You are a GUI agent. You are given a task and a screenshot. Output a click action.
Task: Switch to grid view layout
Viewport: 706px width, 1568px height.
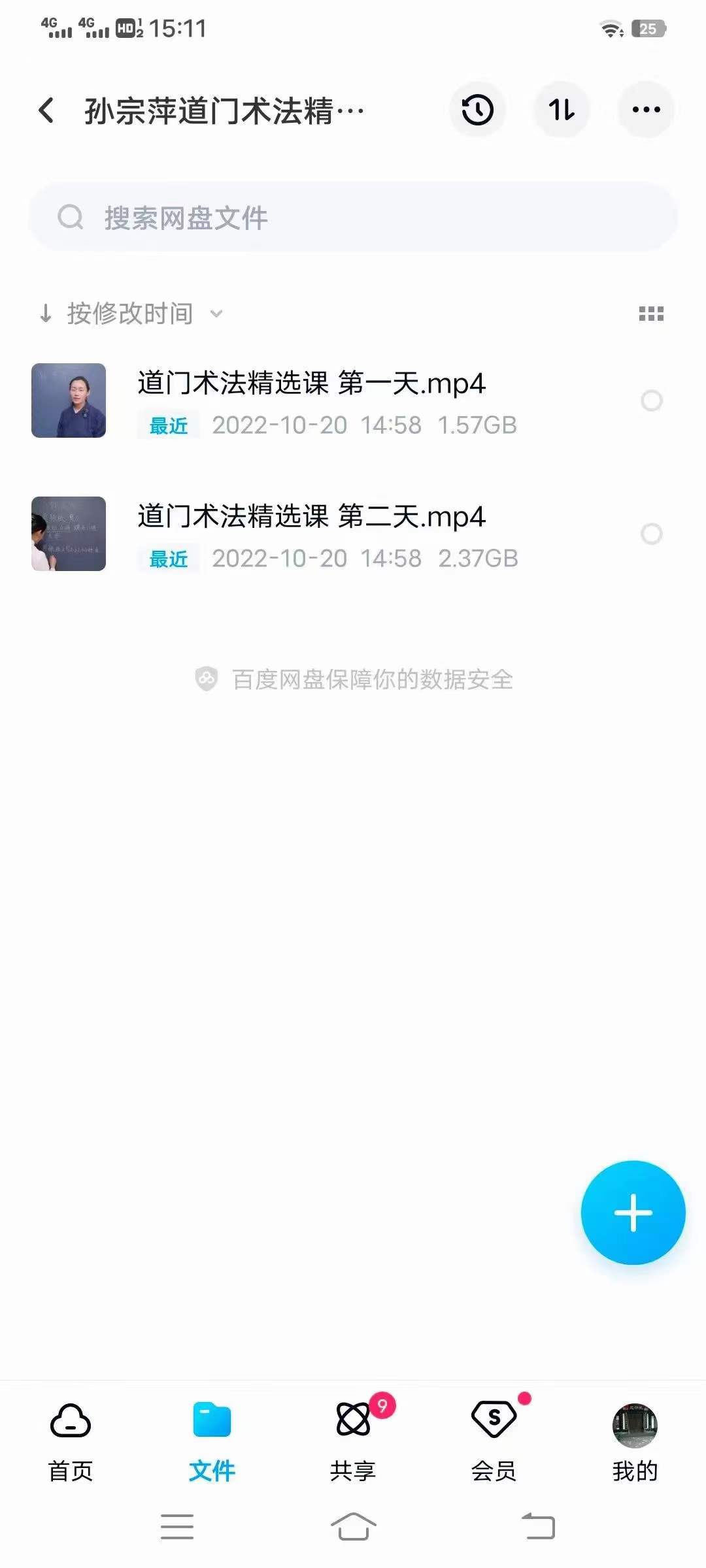pyautogui.click(x=650, y=314)
